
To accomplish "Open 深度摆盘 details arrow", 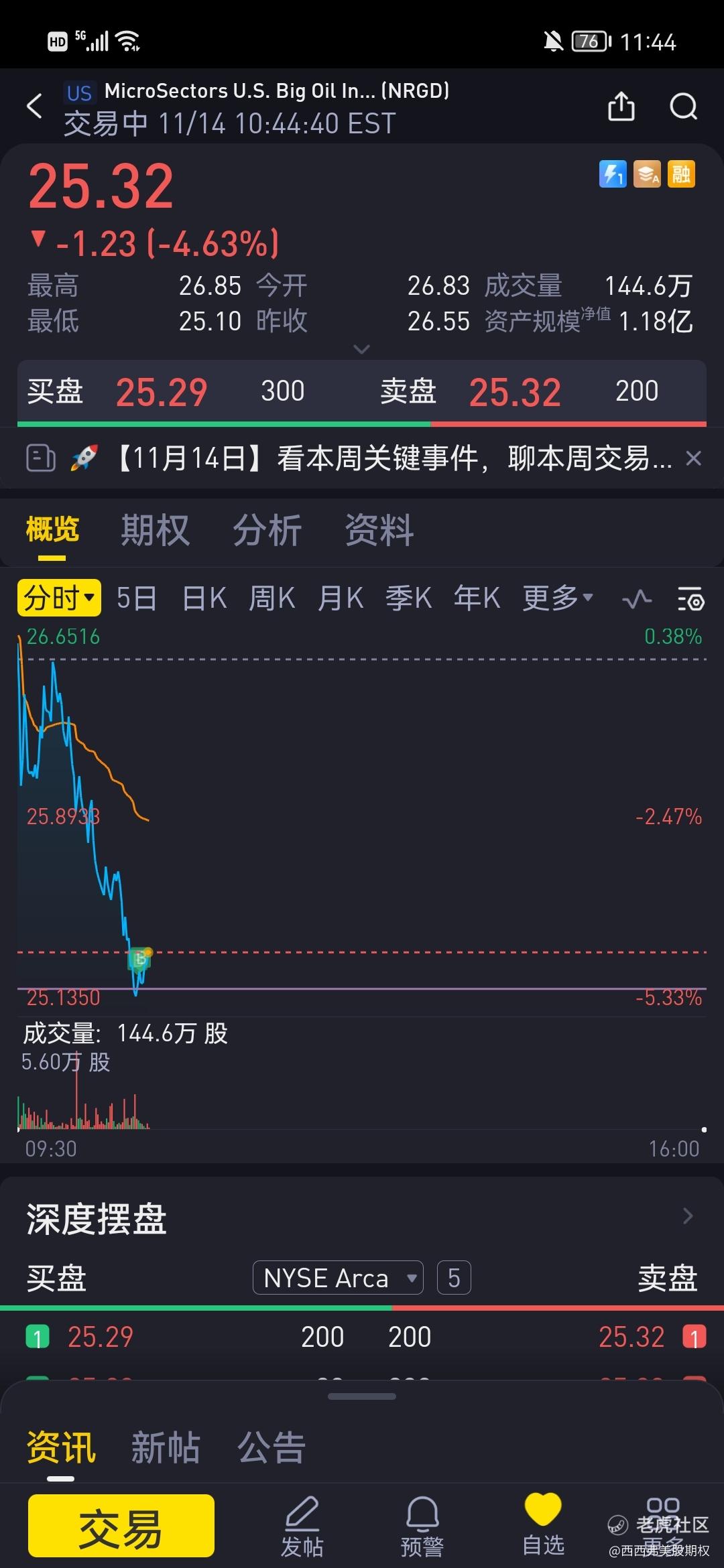I will point(688,1216).
